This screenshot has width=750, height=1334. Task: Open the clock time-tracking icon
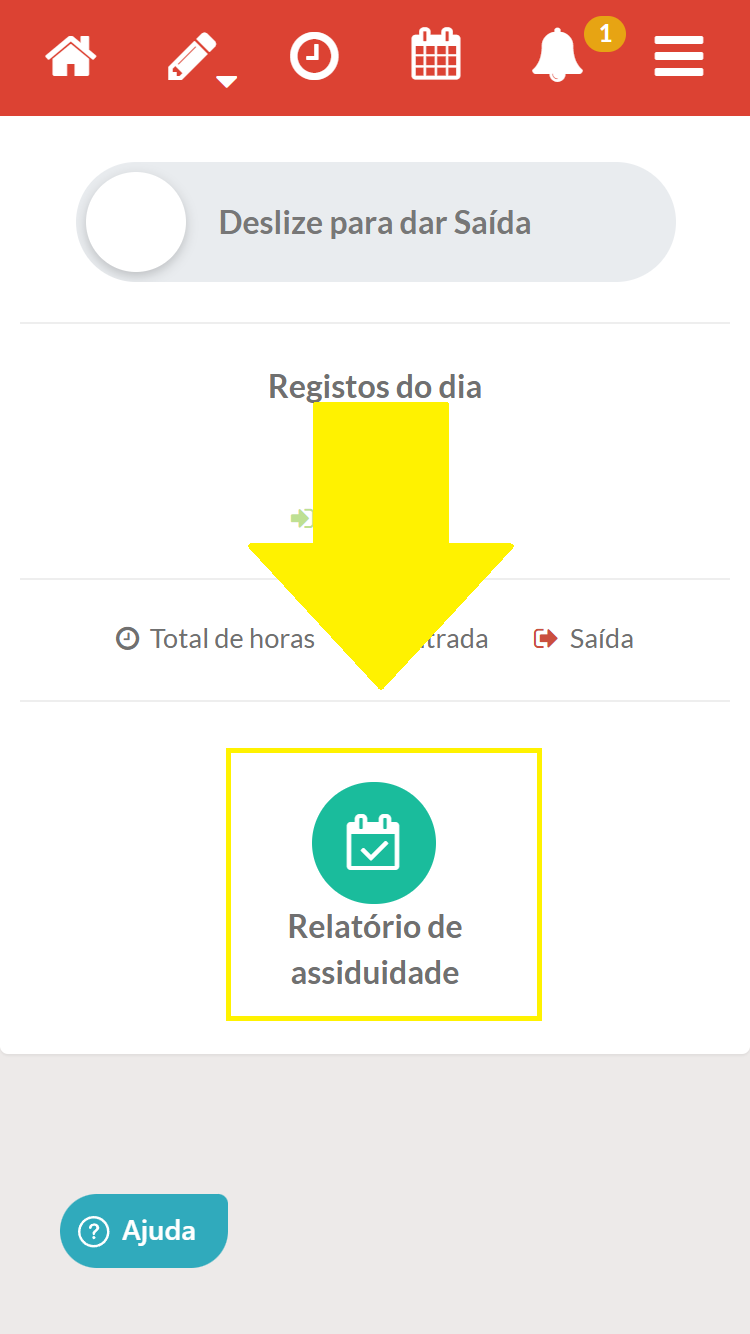click(x=314, y=56)
